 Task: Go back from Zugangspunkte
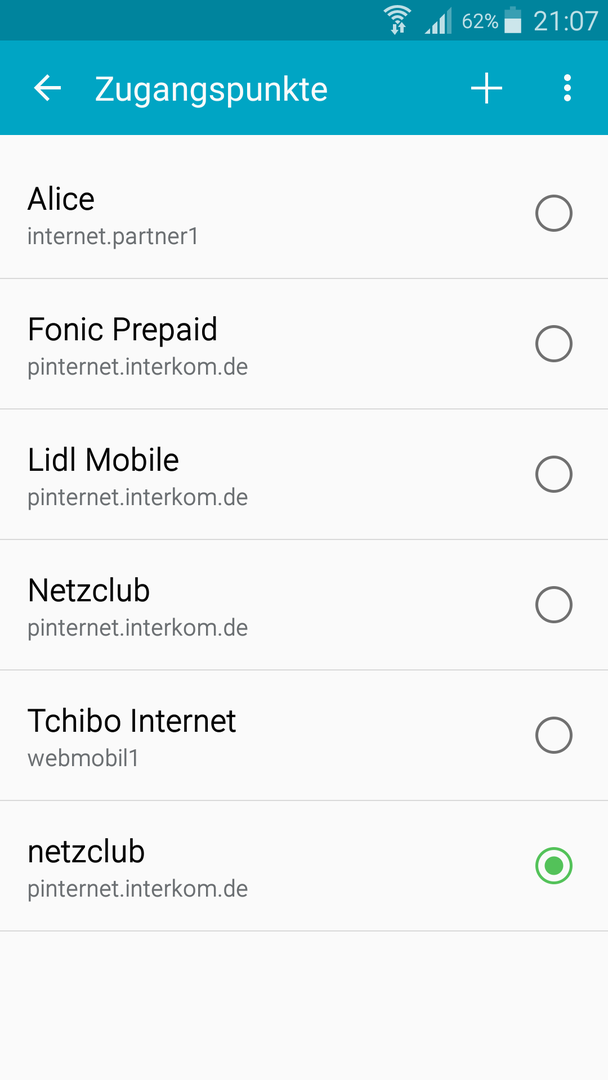(48, 88)
